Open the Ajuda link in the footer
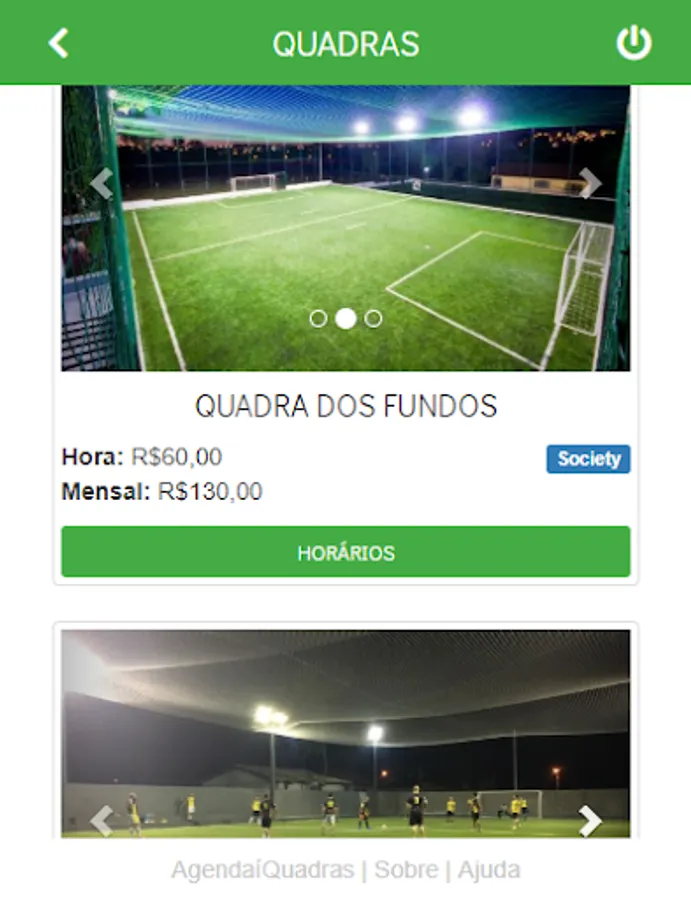The height and width of the screenshot is (900, 691). pos(489,870)
